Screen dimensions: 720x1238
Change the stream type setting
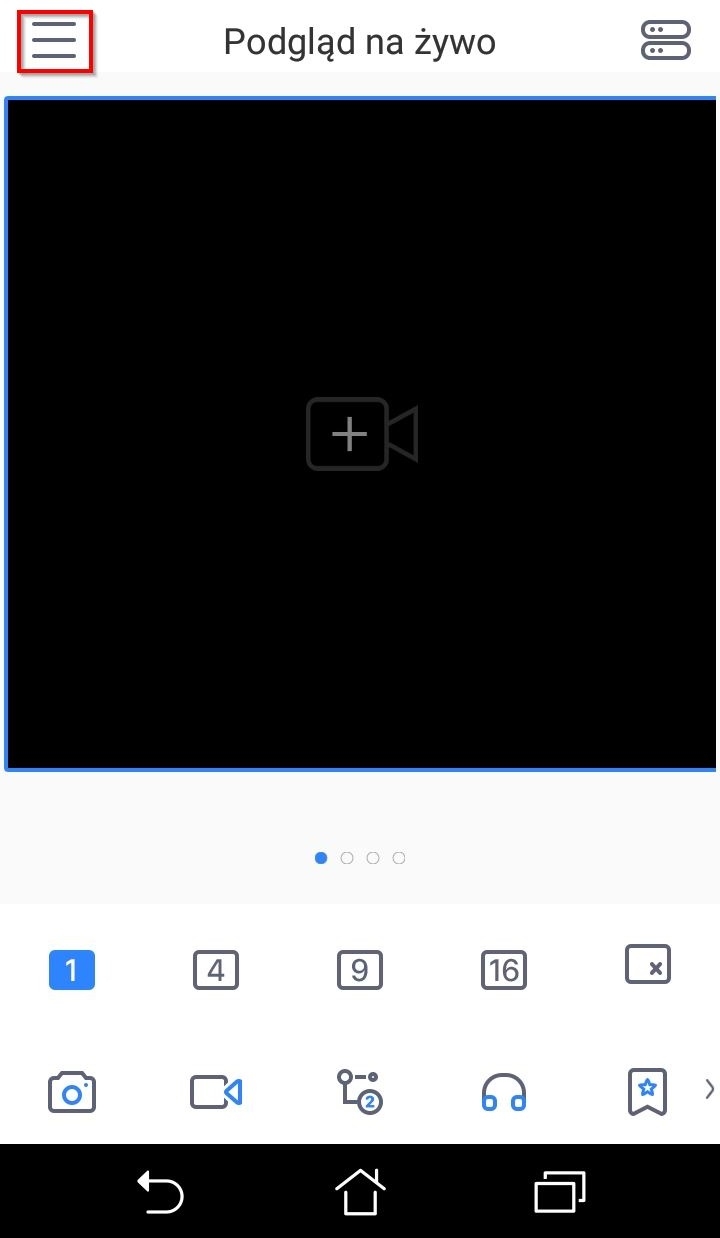click(x=360, y=1092)
